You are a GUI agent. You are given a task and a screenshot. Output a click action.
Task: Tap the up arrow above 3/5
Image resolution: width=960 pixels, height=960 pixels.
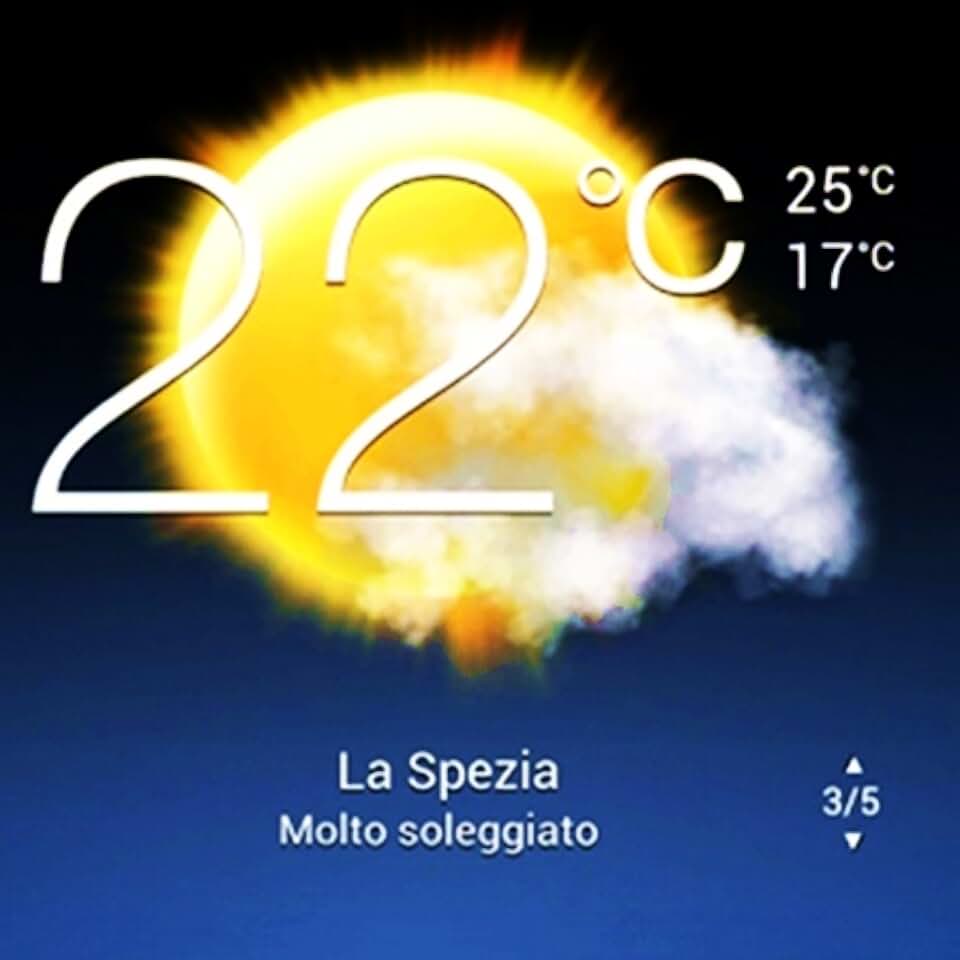853,766
